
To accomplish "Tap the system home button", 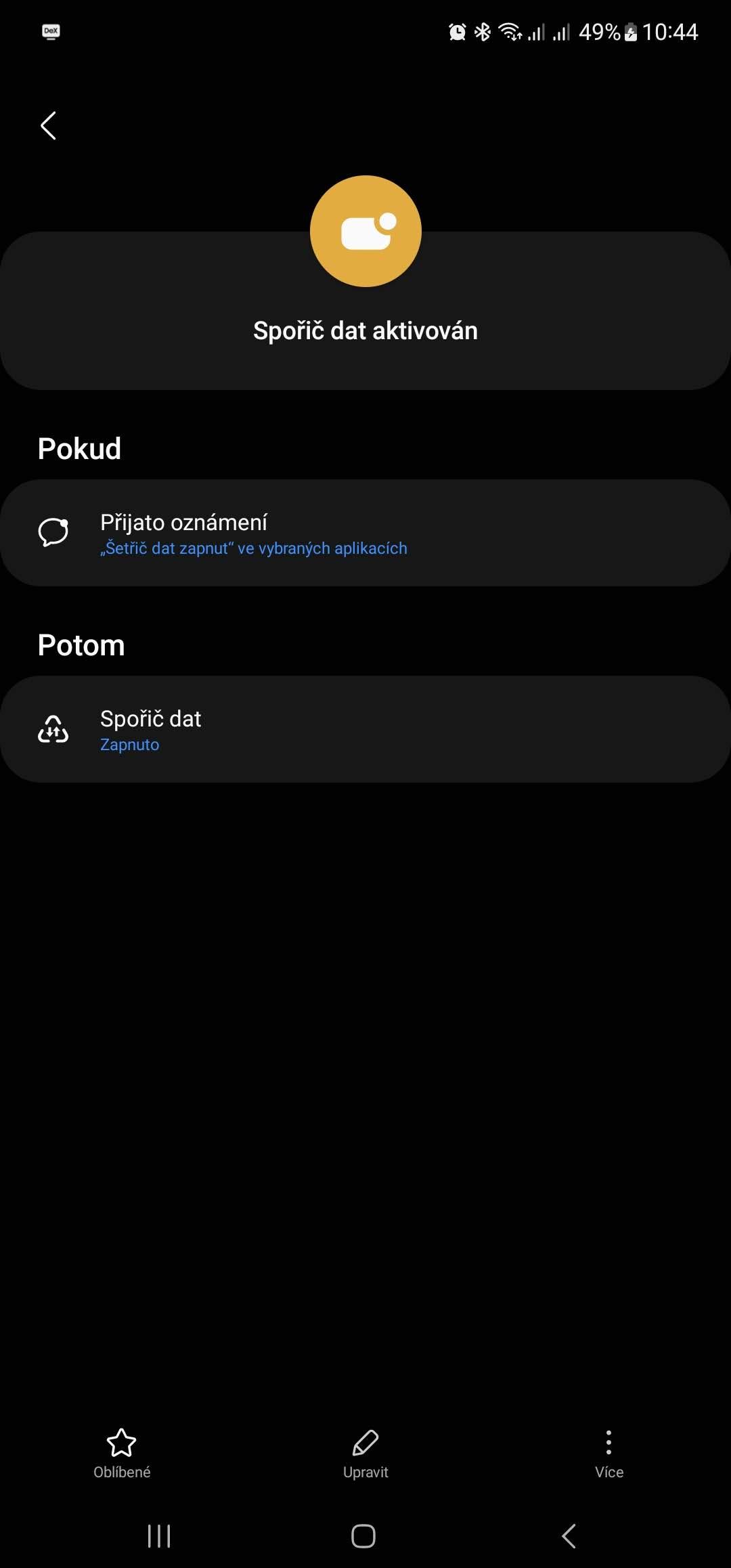I will coord(363,1536).
